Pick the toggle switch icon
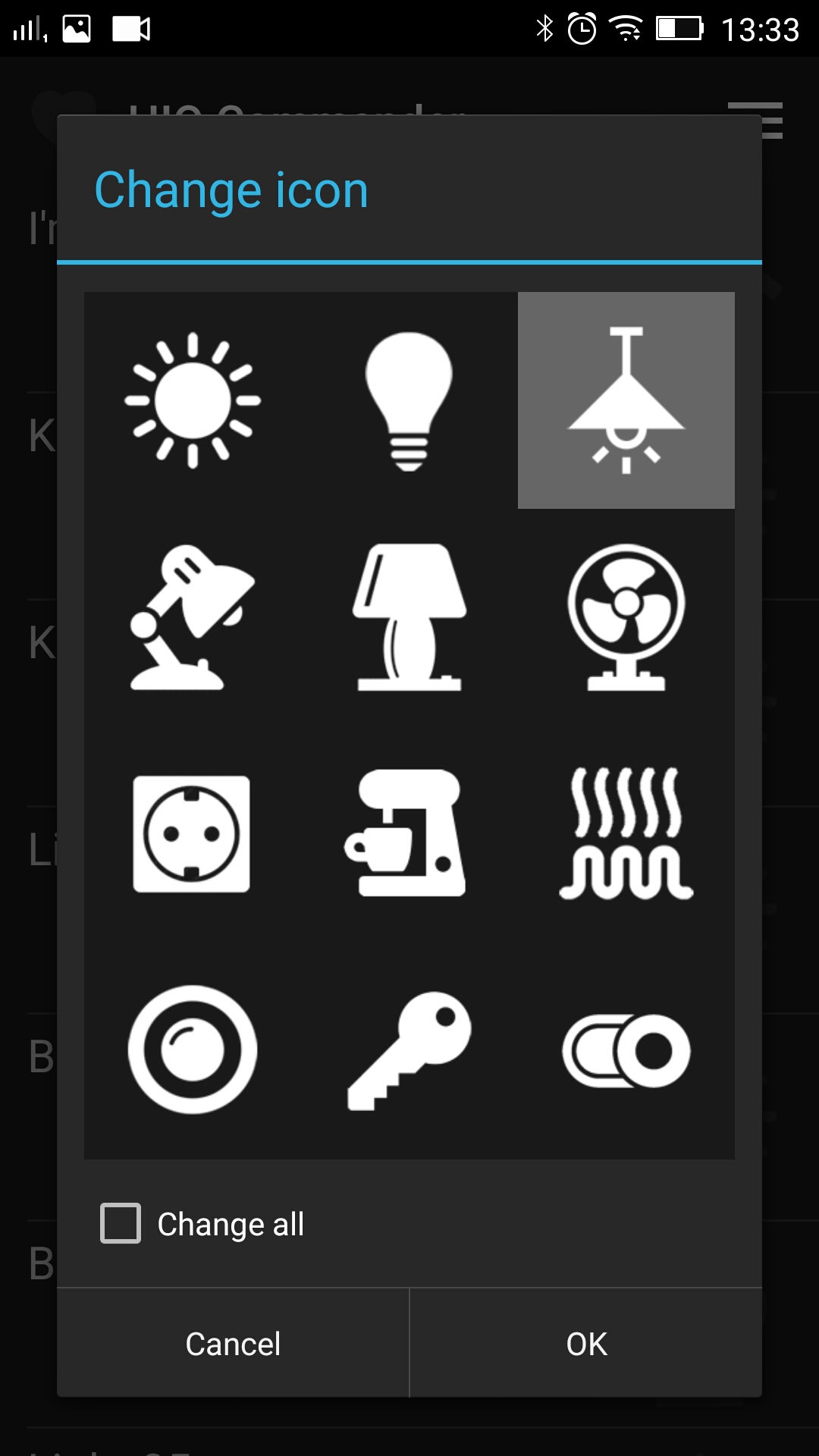Viewport: 819px width, 1456px height. click(626, 1050)
